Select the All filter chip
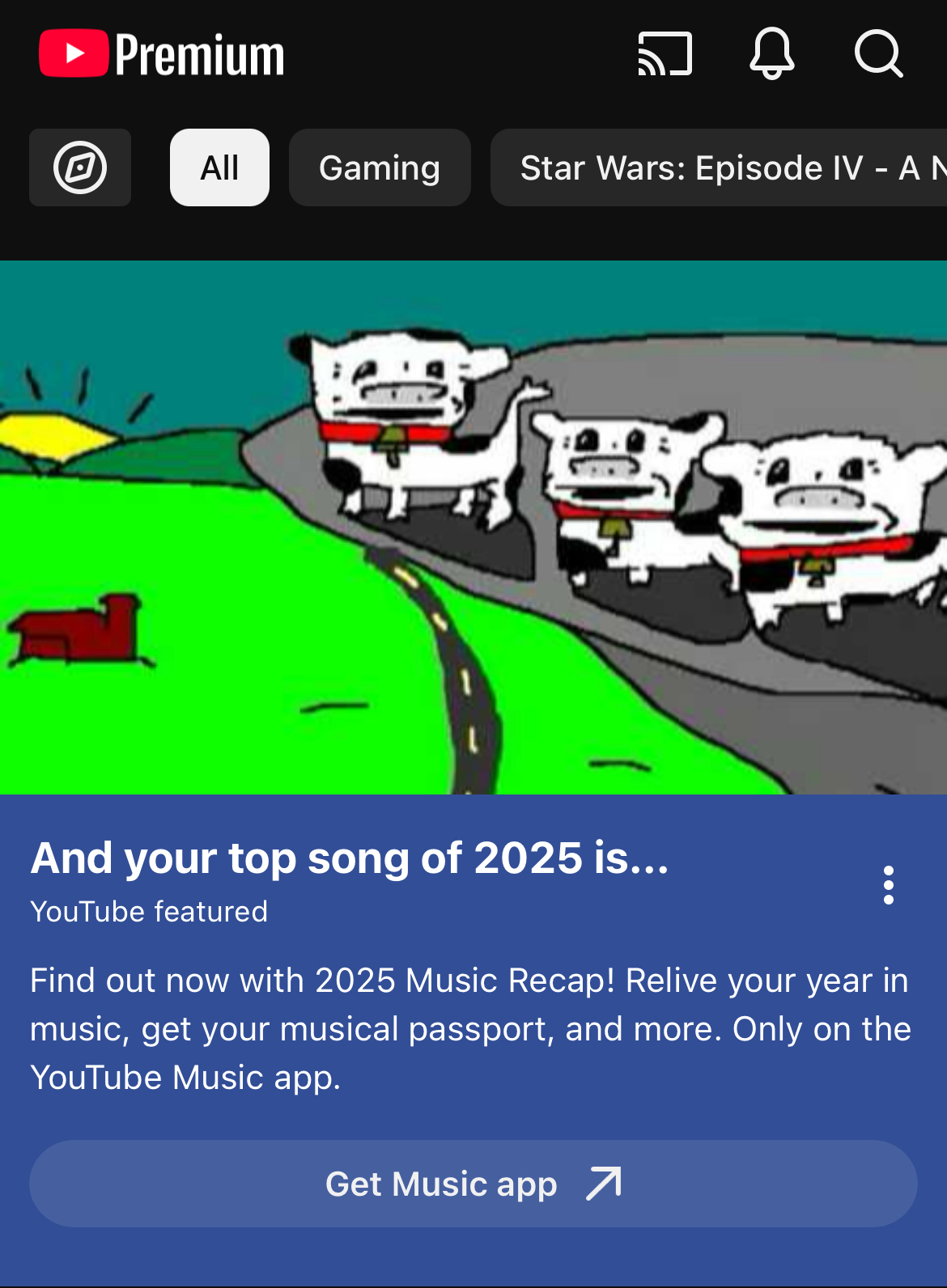 pos(219,167)
